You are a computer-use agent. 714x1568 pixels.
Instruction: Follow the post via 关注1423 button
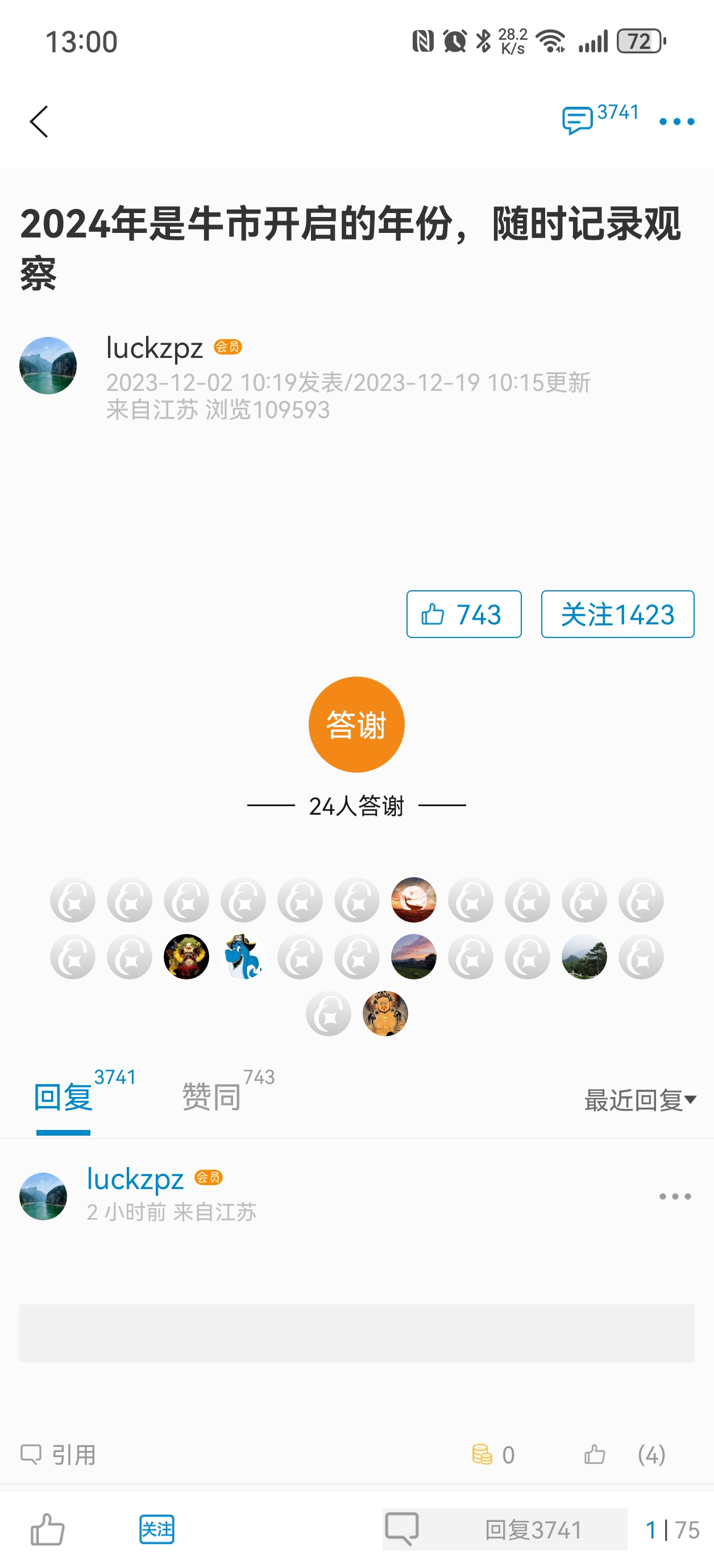617,614
